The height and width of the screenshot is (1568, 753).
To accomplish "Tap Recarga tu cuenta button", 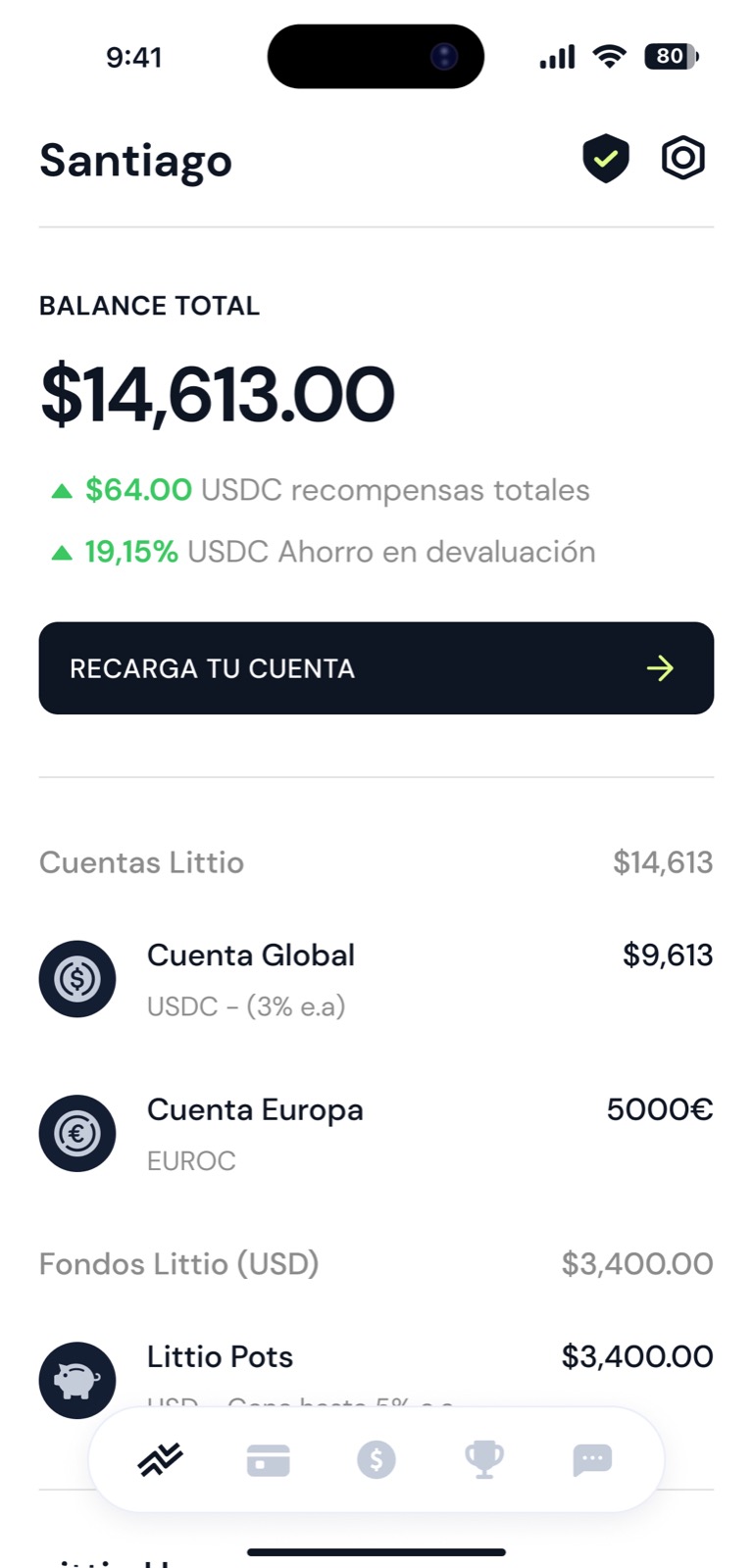I will [x=376, y=668].
